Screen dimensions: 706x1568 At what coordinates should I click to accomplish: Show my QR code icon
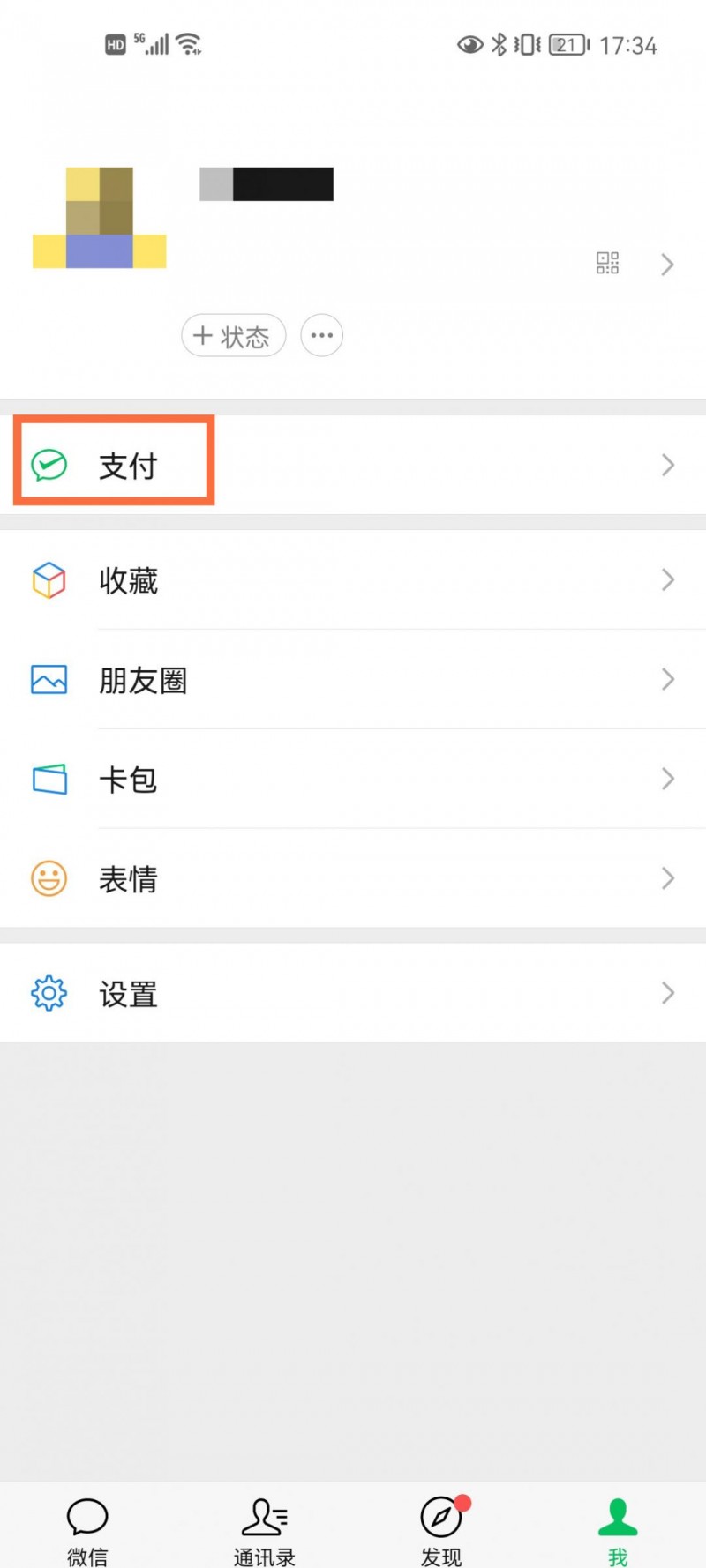point(607,263)
